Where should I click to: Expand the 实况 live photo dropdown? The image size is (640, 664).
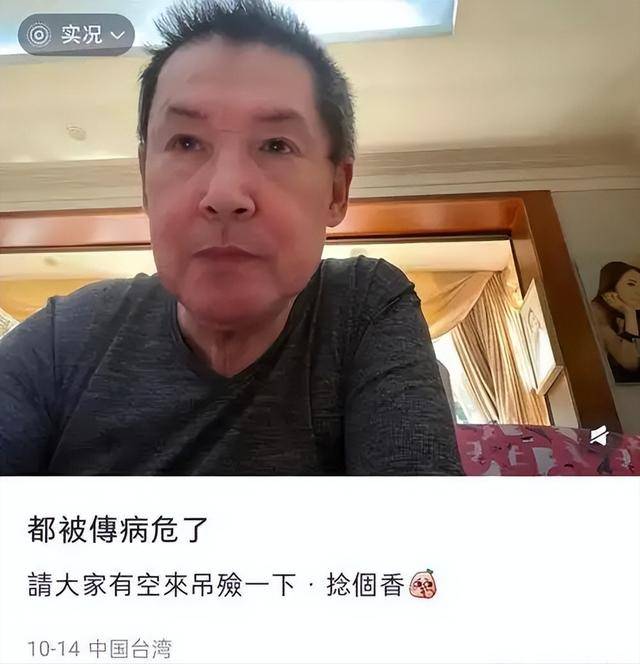click(x=76, y=34)
